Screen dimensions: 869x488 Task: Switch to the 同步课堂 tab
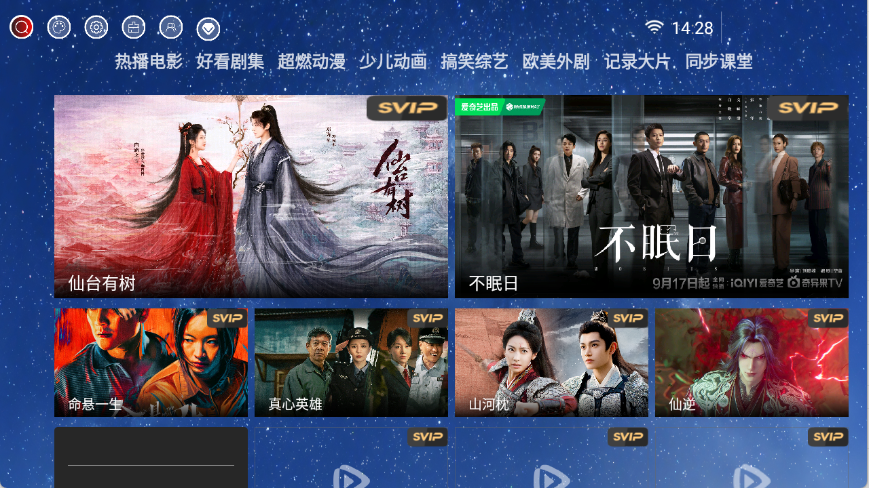[x=719, y=61]
